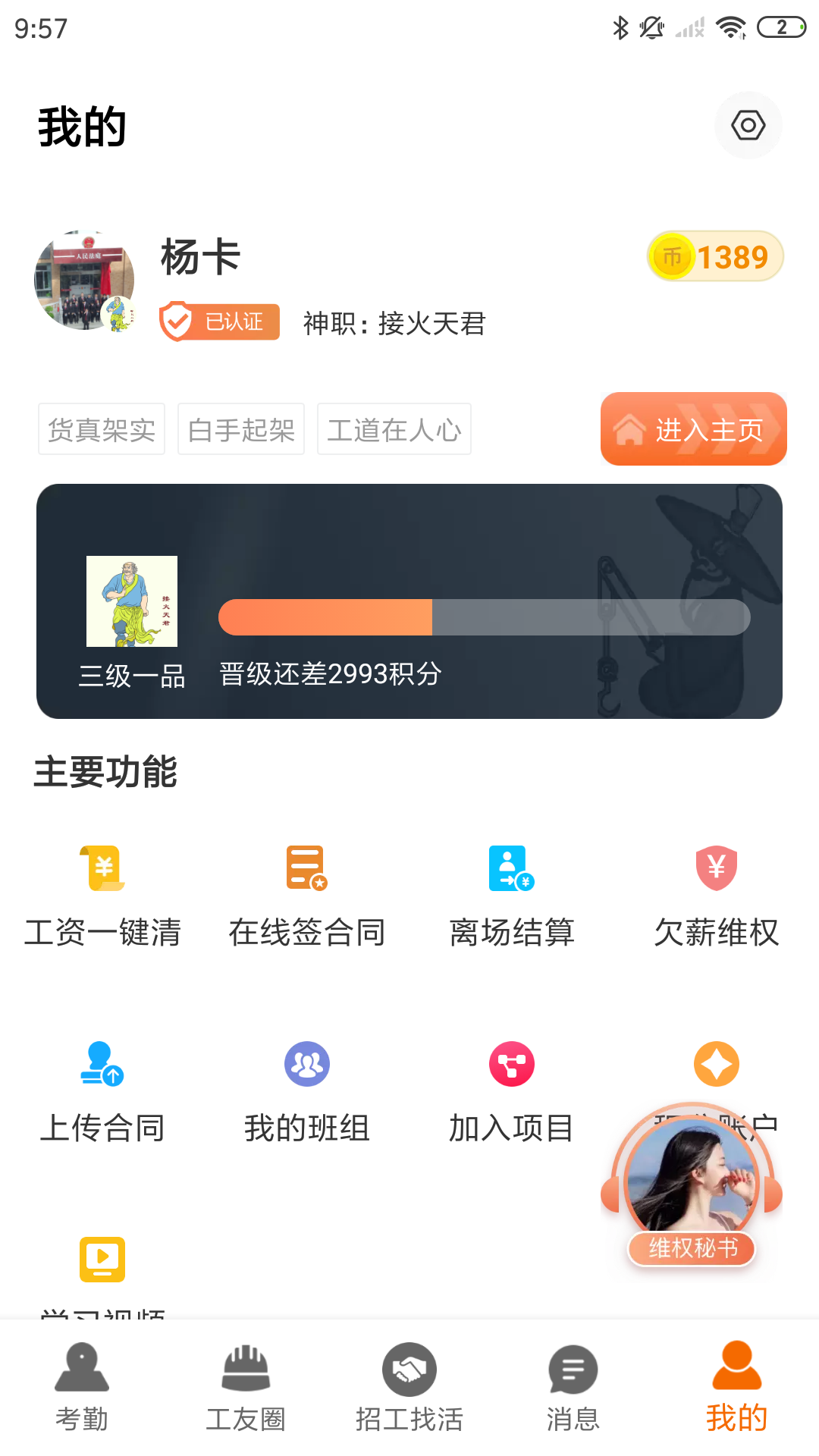The width and height of the screenshot is (819, 1456).
Task: Open the settings gear in the corner
Action: (748, 125)
